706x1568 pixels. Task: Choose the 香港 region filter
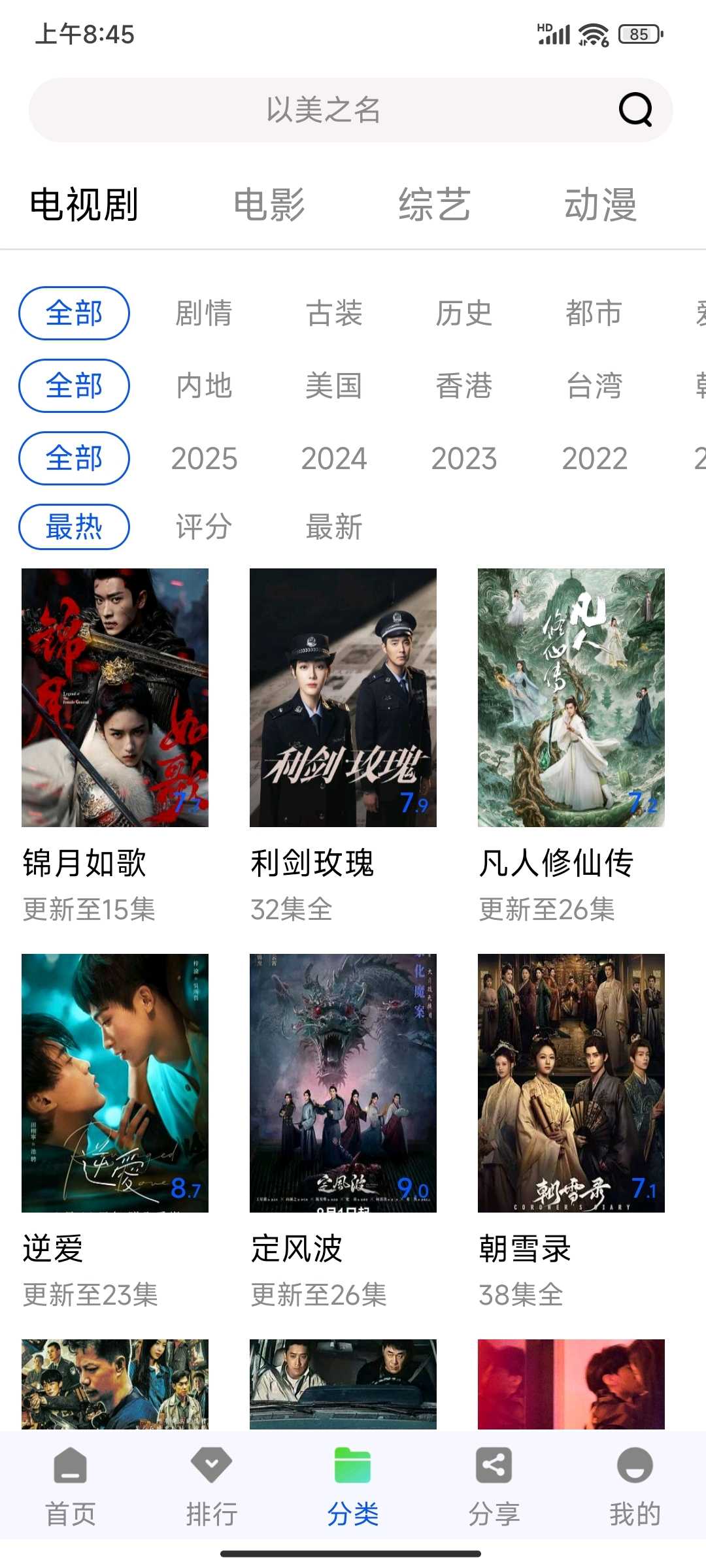coord(463,385)
